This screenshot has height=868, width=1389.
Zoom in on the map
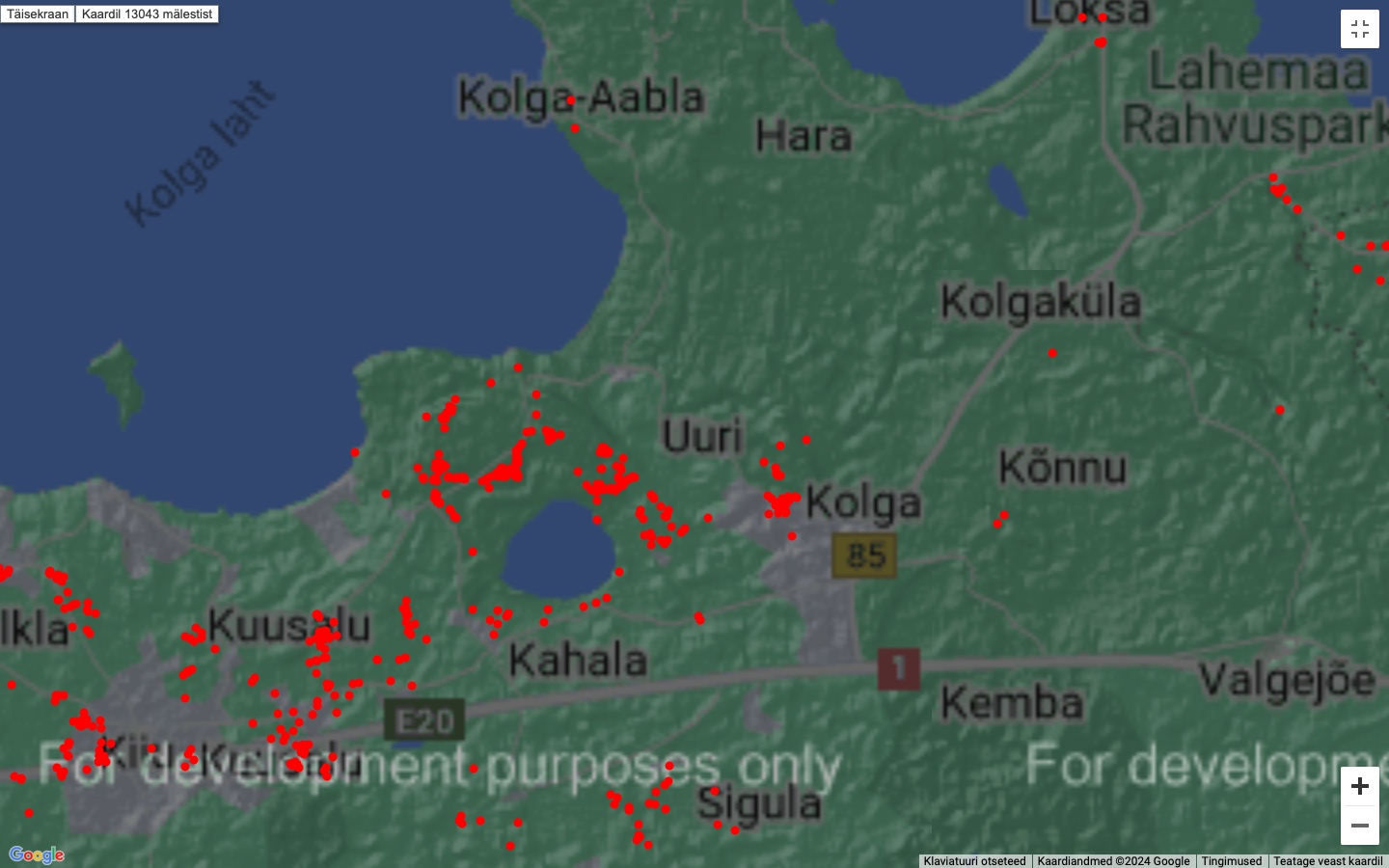1359,786
